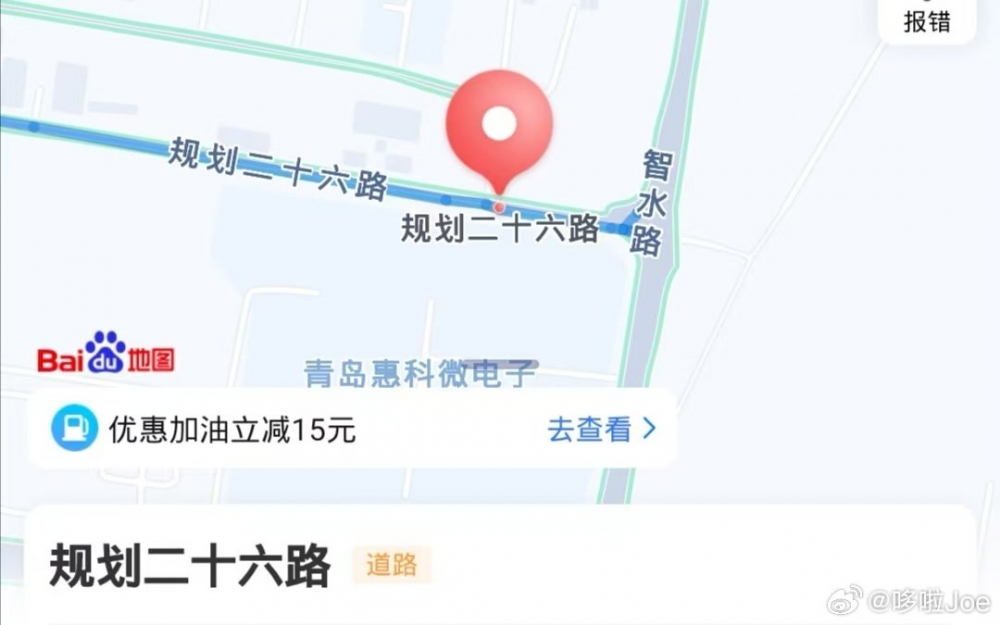Tap the 报错 report error button

[927, 20]
